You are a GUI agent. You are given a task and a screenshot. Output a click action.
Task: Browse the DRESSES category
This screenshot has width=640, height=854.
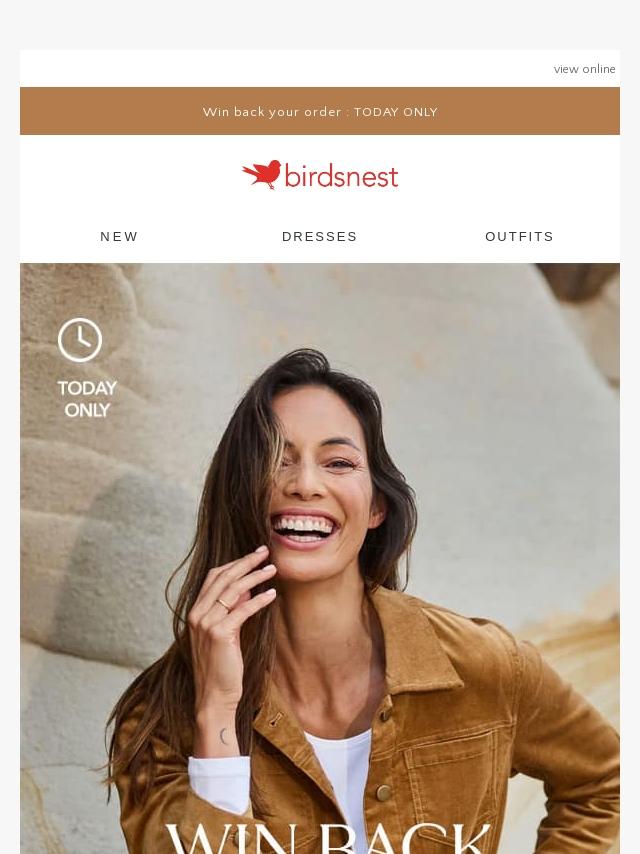(x=320, y=237)
